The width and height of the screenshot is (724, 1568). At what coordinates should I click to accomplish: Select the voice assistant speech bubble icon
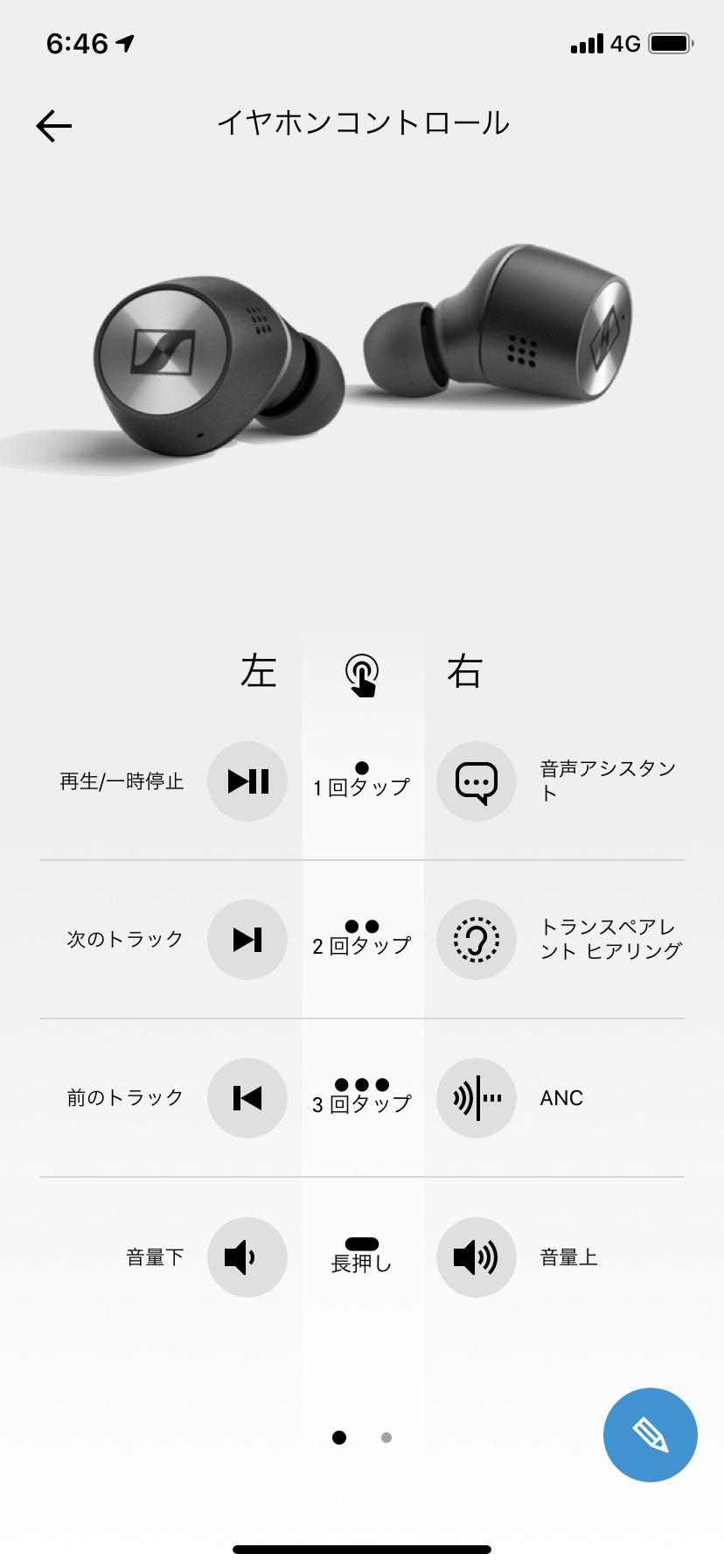[x=477, y=781]
